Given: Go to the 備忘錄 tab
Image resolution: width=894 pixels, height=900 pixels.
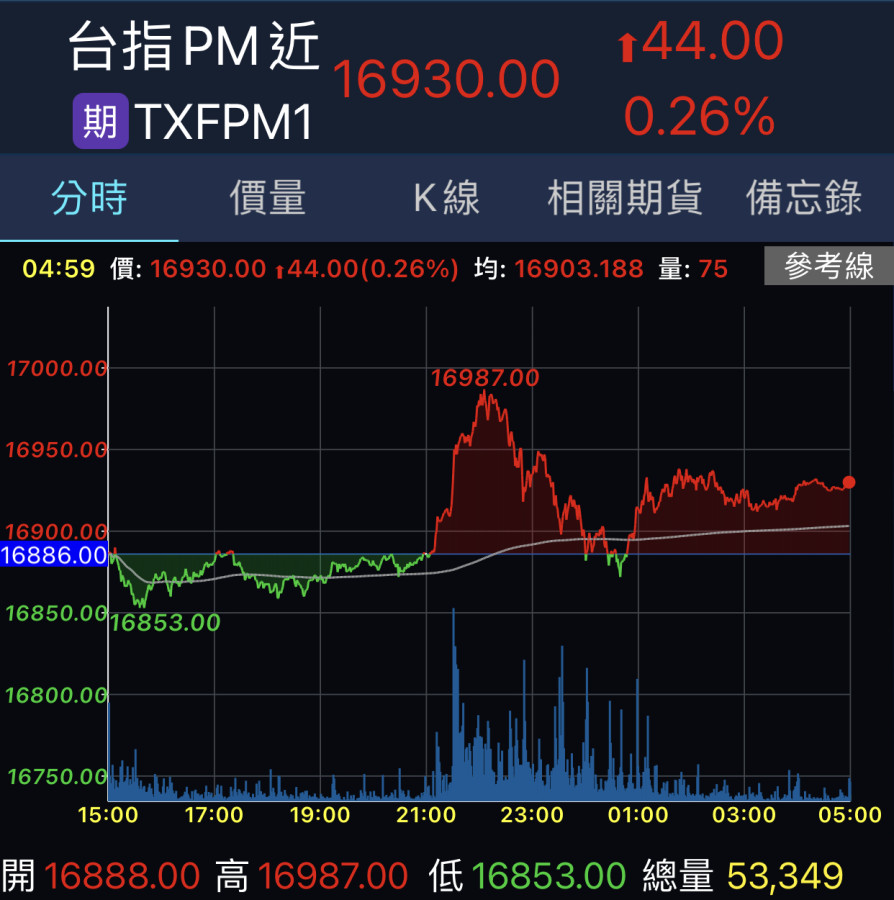Looking at the screenshot, I should pos(804,198).
